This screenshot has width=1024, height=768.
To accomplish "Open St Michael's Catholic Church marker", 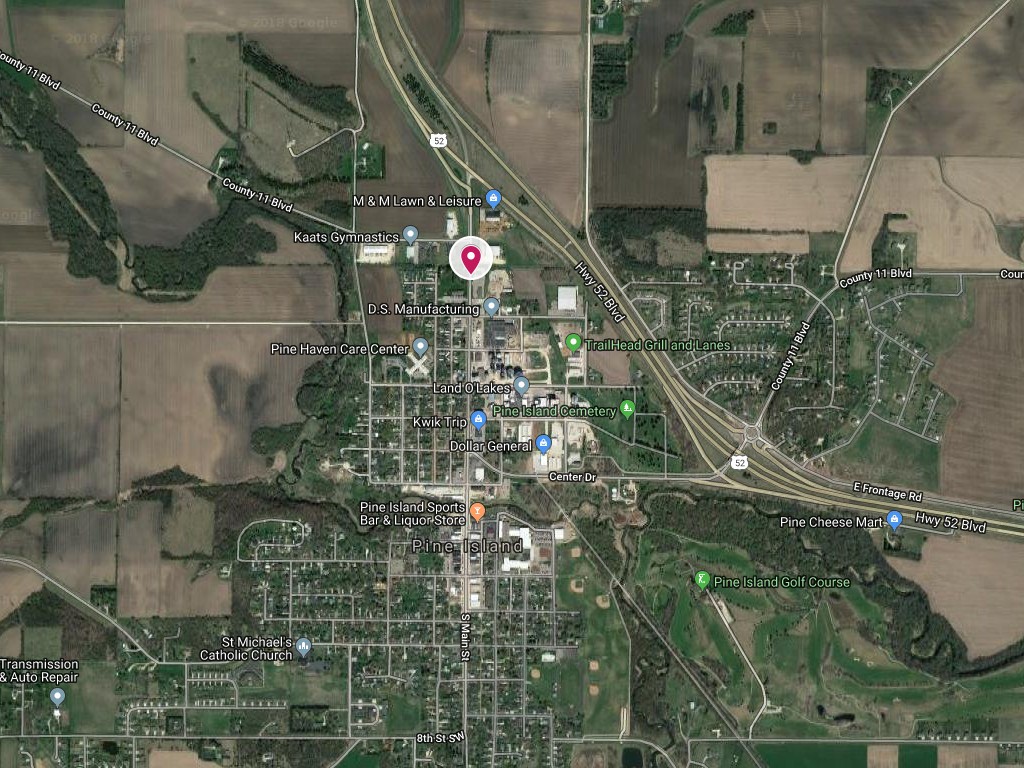I will point(303,646).
